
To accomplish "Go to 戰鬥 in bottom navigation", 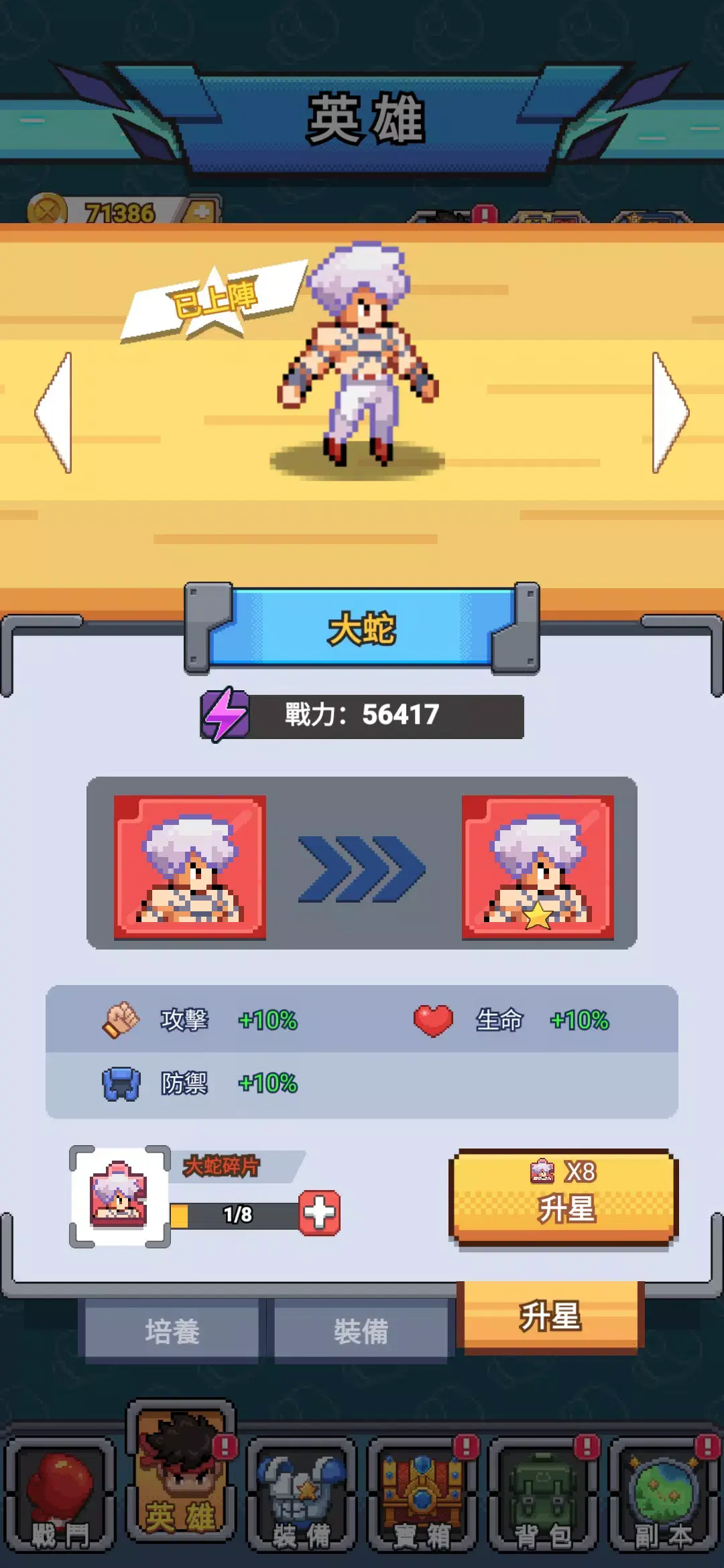I will point(60,1496).
